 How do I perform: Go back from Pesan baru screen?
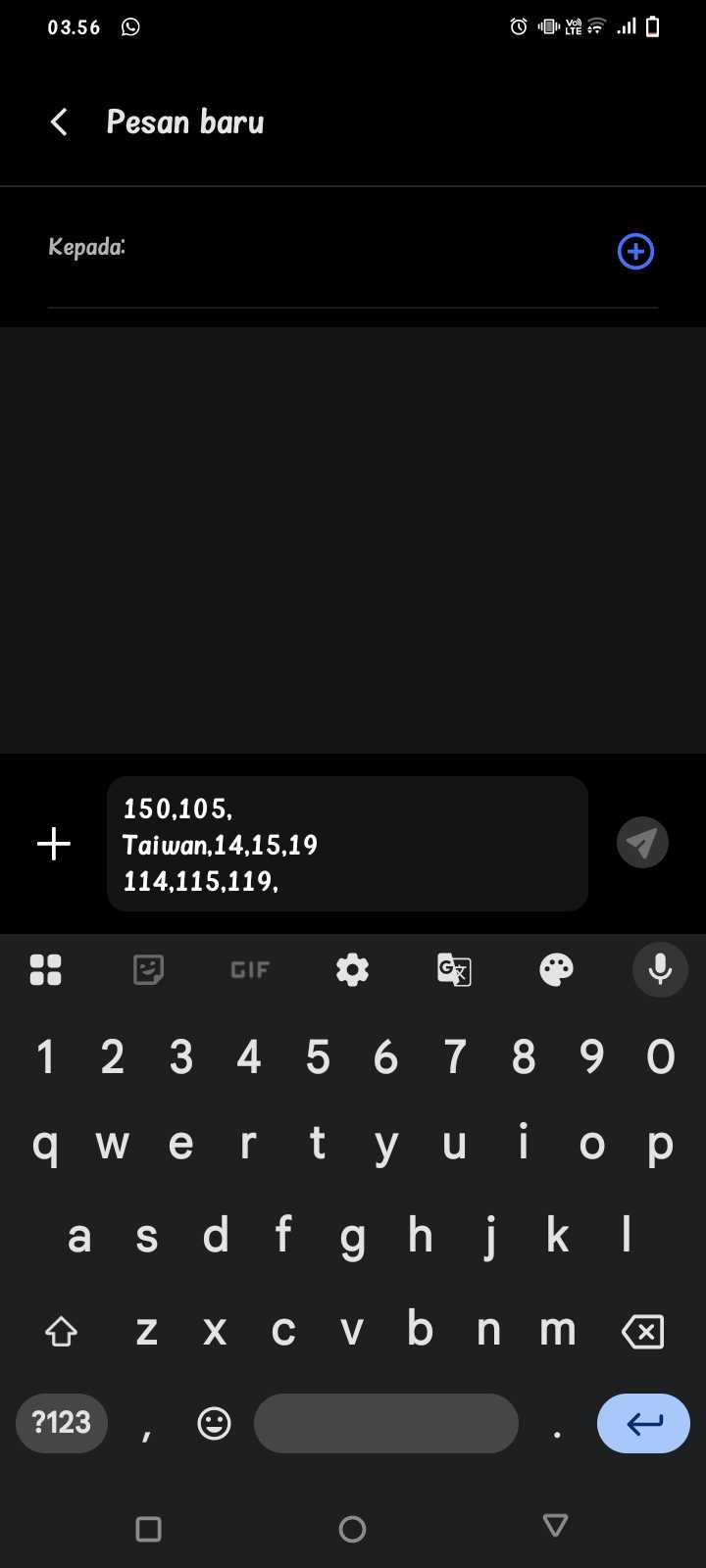(59, 122)
